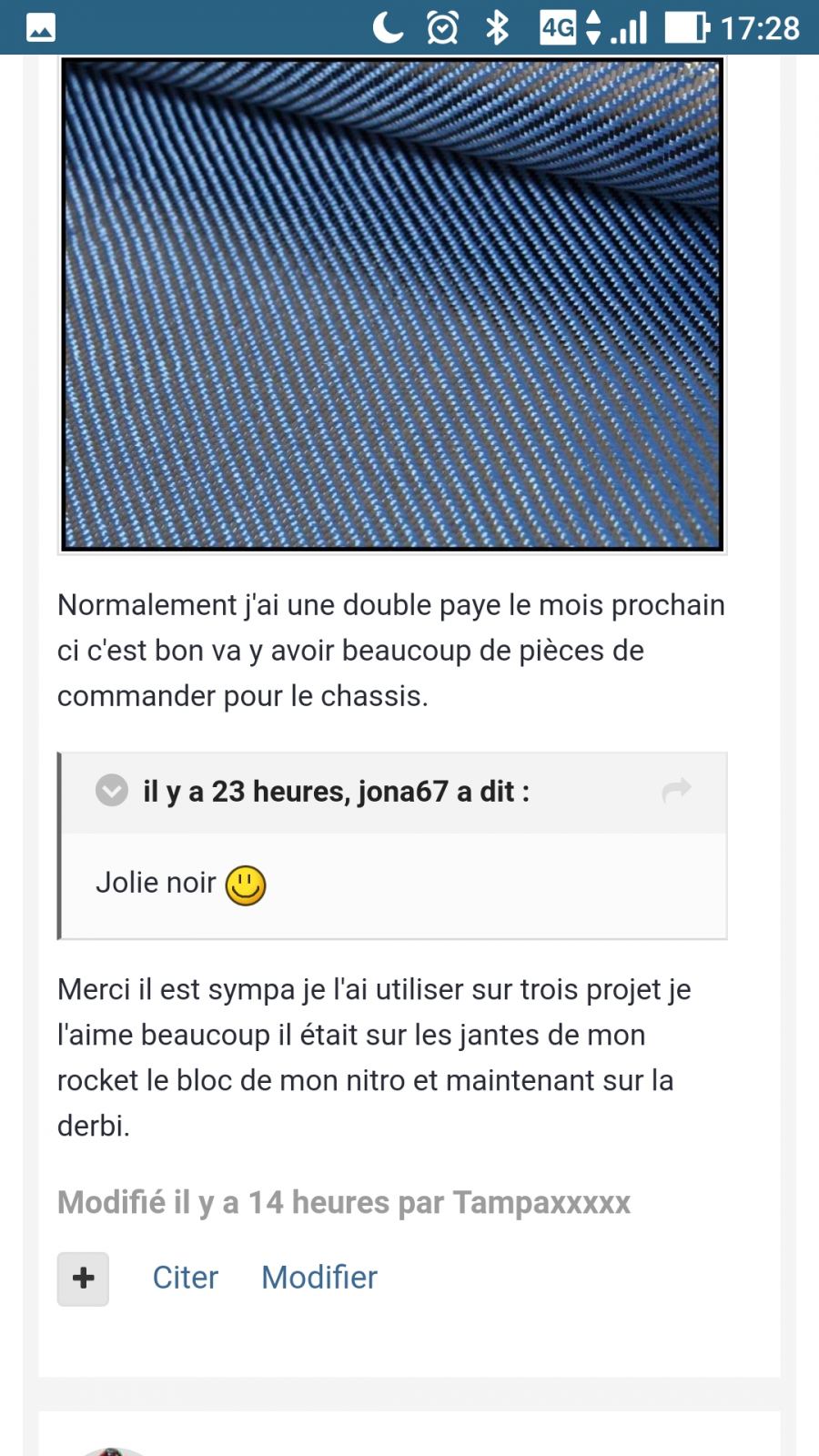Screen dimensions: 819x1456
Task: Tap the plus multi-quote button
Action: 83,1279
